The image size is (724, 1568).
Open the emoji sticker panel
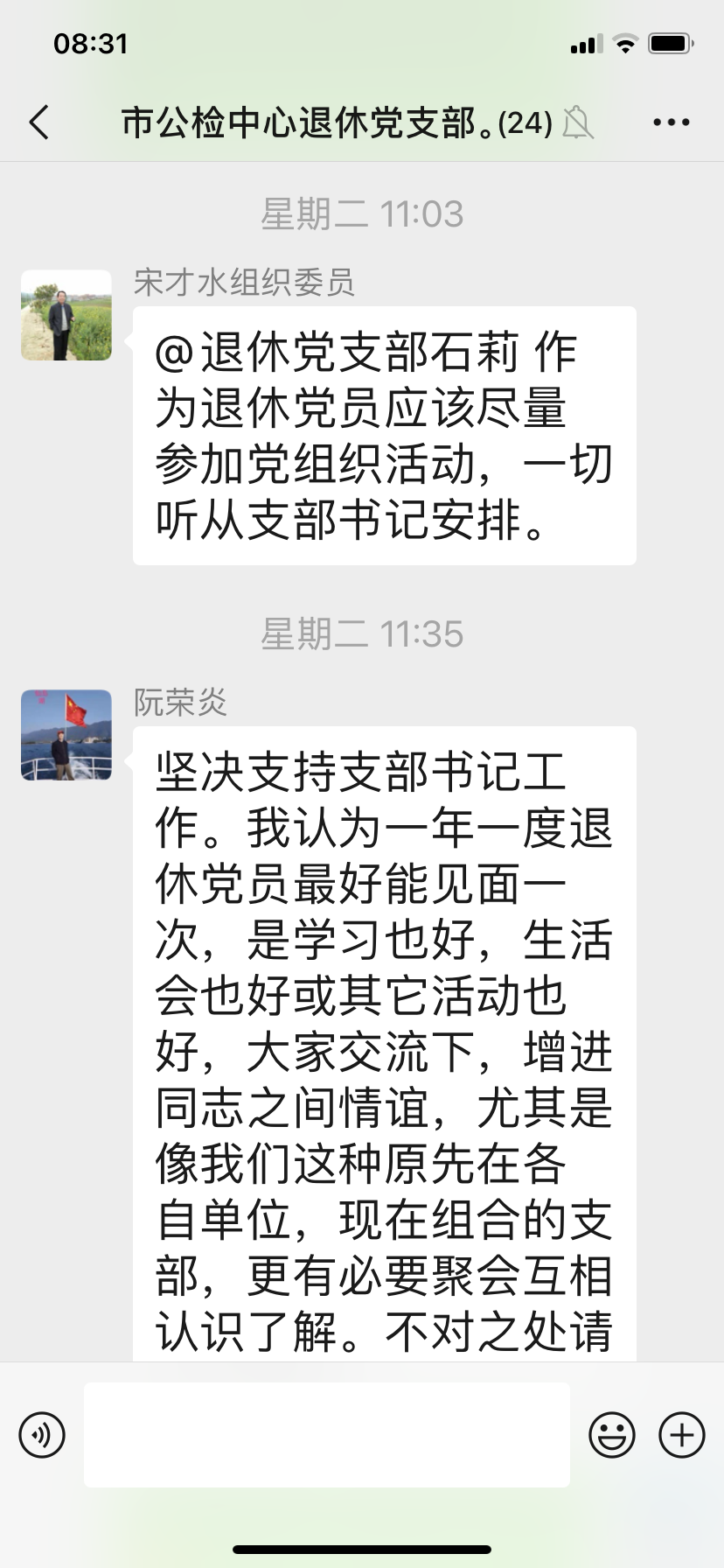(x=611, y=1435)
